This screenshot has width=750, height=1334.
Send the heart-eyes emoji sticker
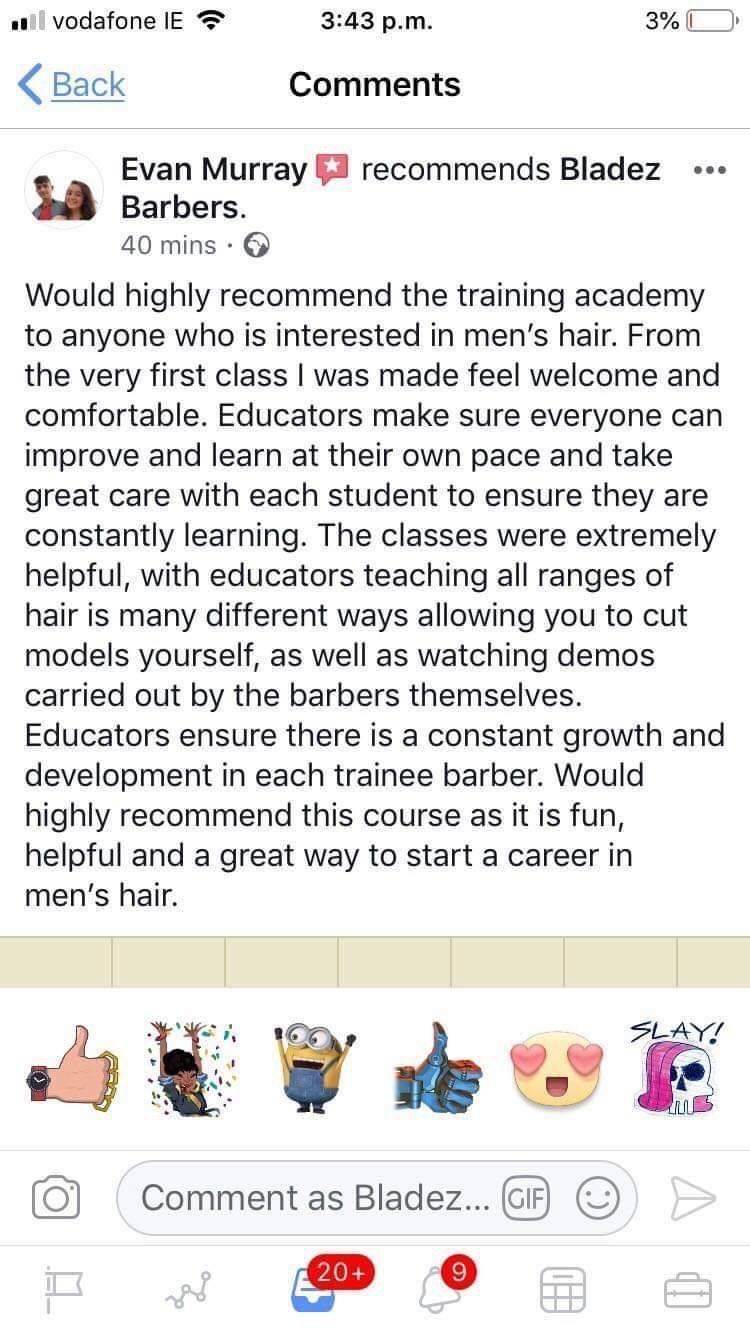click(557, 1069)
